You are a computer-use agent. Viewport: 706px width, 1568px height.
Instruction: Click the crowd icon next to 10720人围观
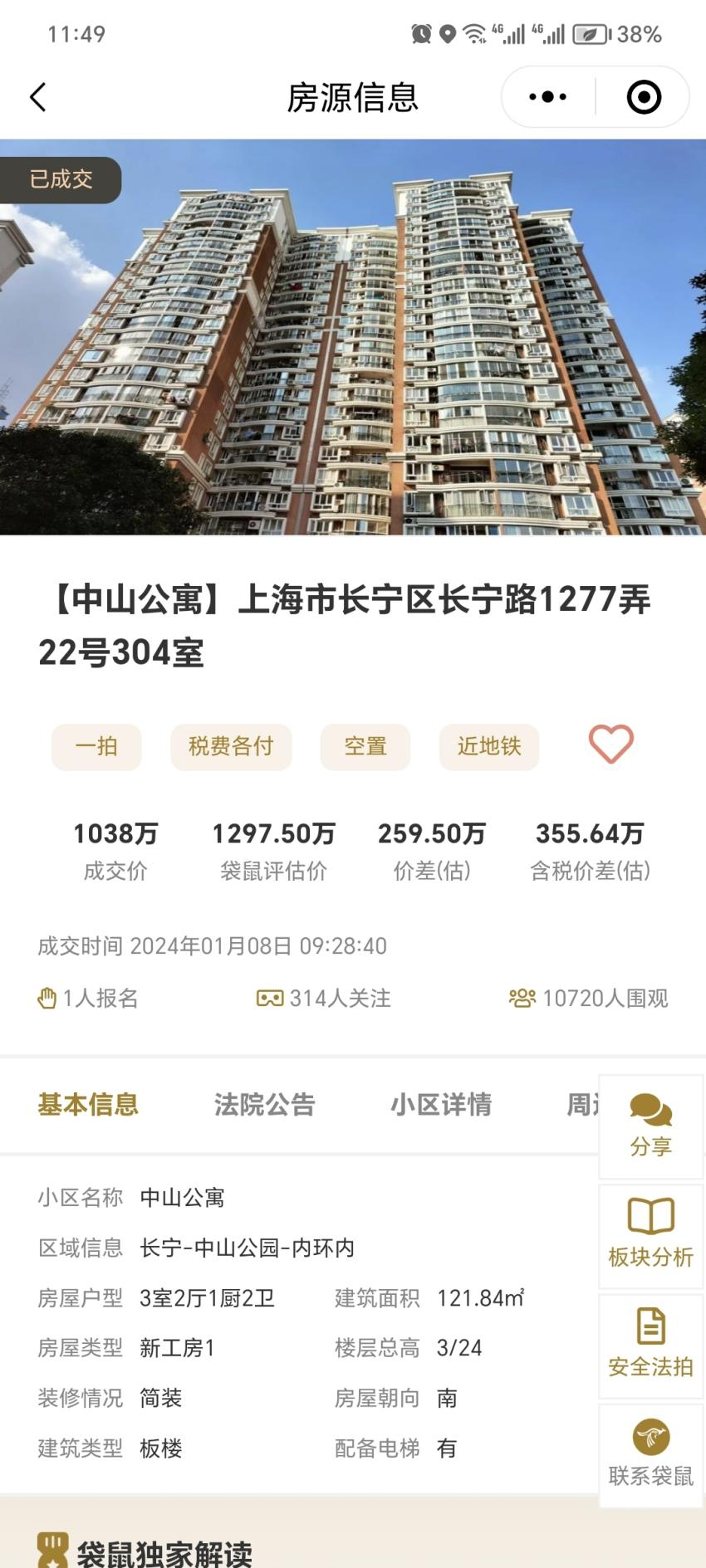click(x=522, y=999)
